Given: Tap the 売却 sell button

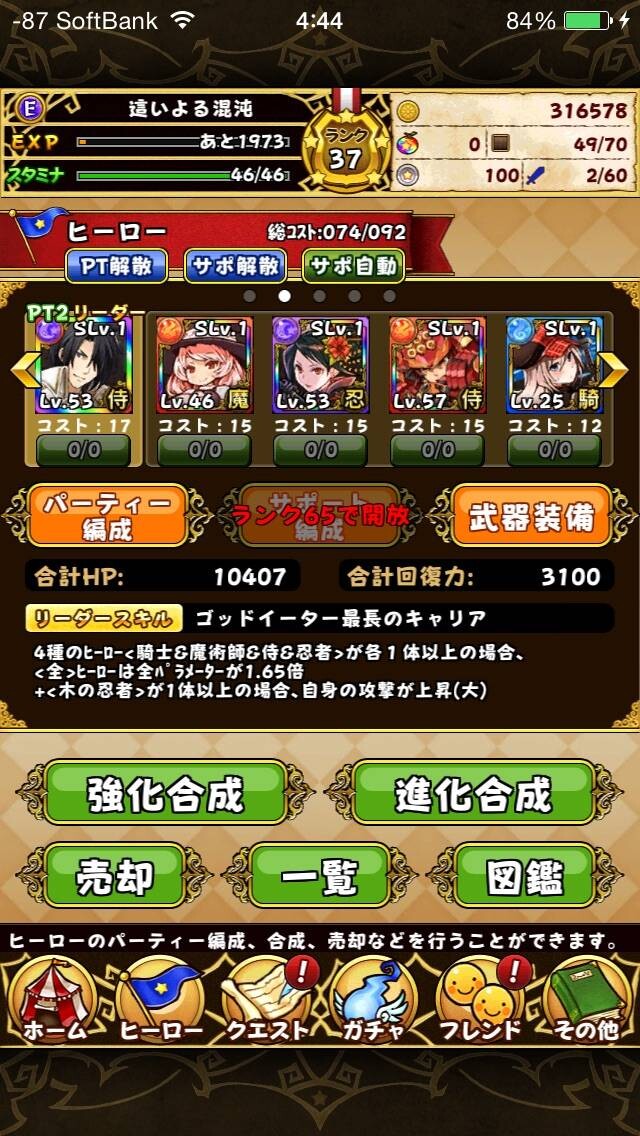Looking at the screenshot, I should (x=115, y=877).
